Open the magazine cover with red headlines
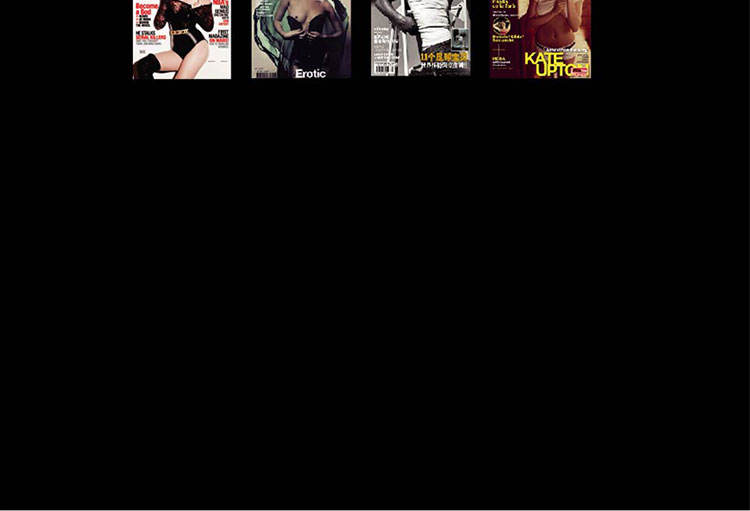Image resolution: width=750 pixels, height=511 pixels. [182, 39]
